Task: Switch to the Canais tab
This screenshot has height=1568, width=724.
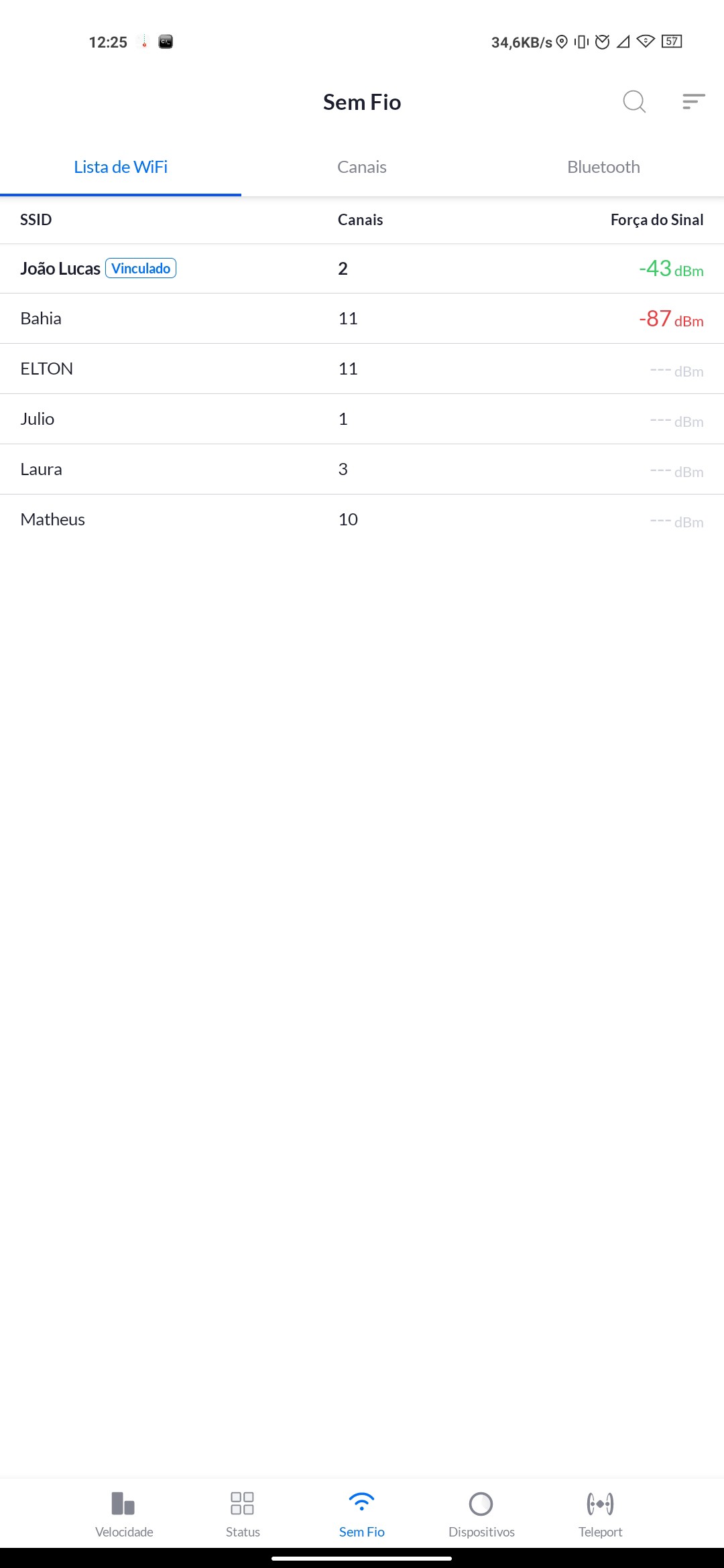Action: 362,167
